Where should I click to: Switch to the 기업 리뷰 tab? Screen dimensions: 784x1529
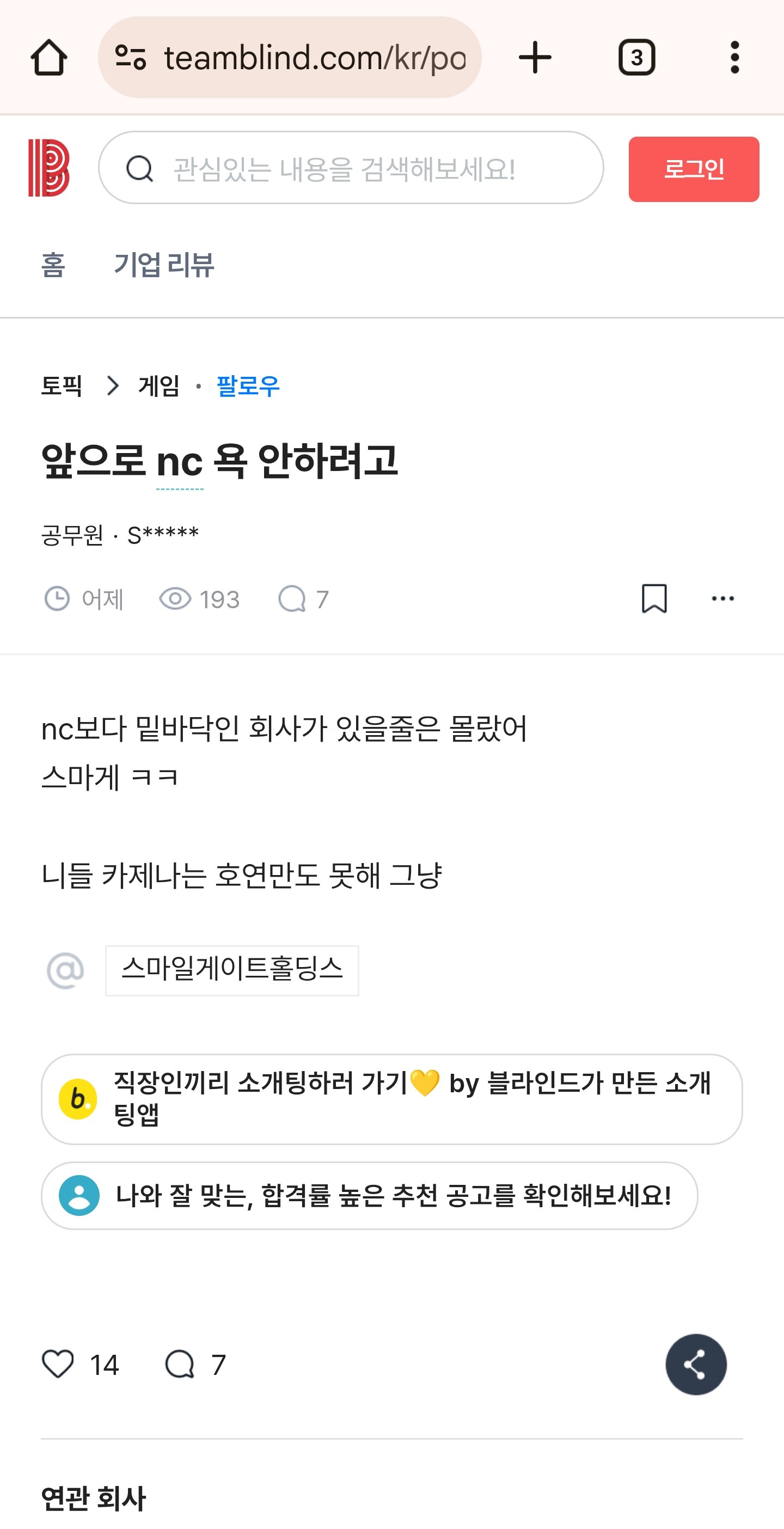pyautogui.click(x=164, y=265)
